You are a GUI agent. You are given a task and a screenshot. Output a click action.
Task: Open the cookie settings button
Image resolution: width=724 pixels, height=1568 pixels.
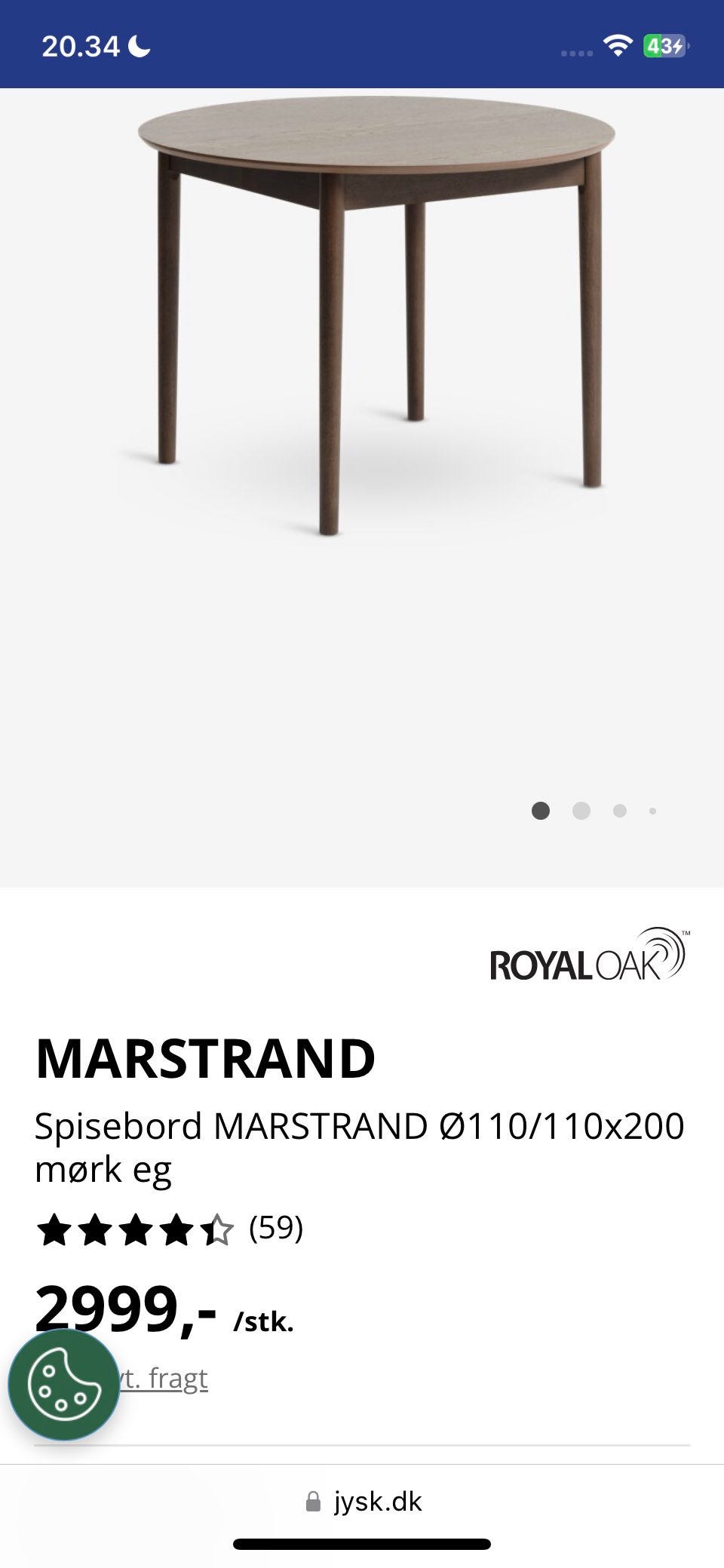tap(64, 1385)
